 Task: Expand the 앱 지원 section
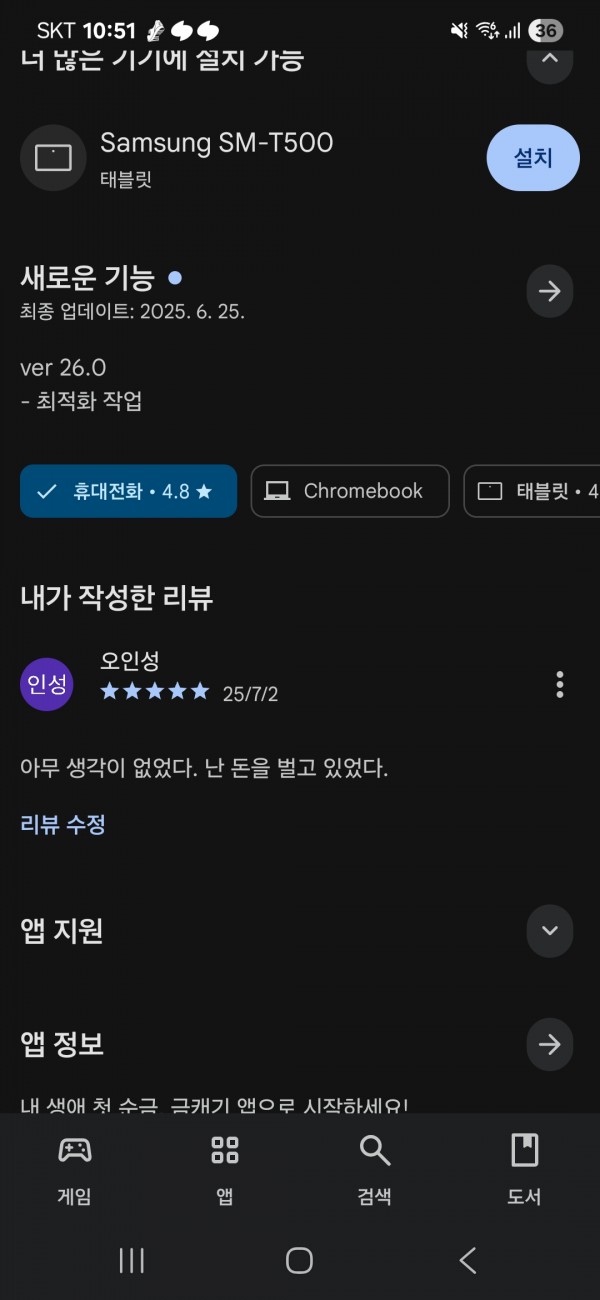[550, 930]
